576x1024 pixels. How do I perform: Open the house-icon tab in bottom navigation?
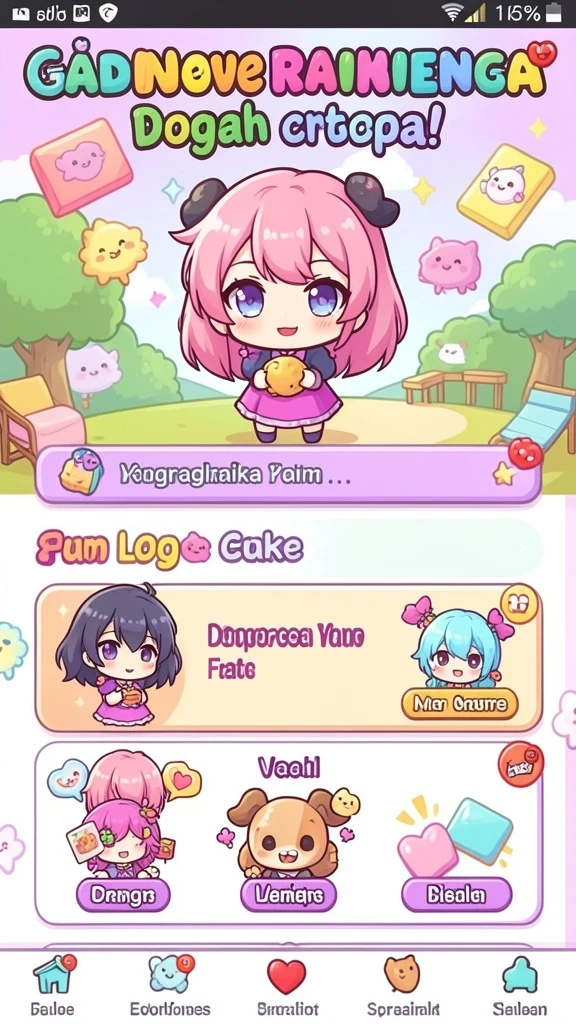click(x=53, y=985)
